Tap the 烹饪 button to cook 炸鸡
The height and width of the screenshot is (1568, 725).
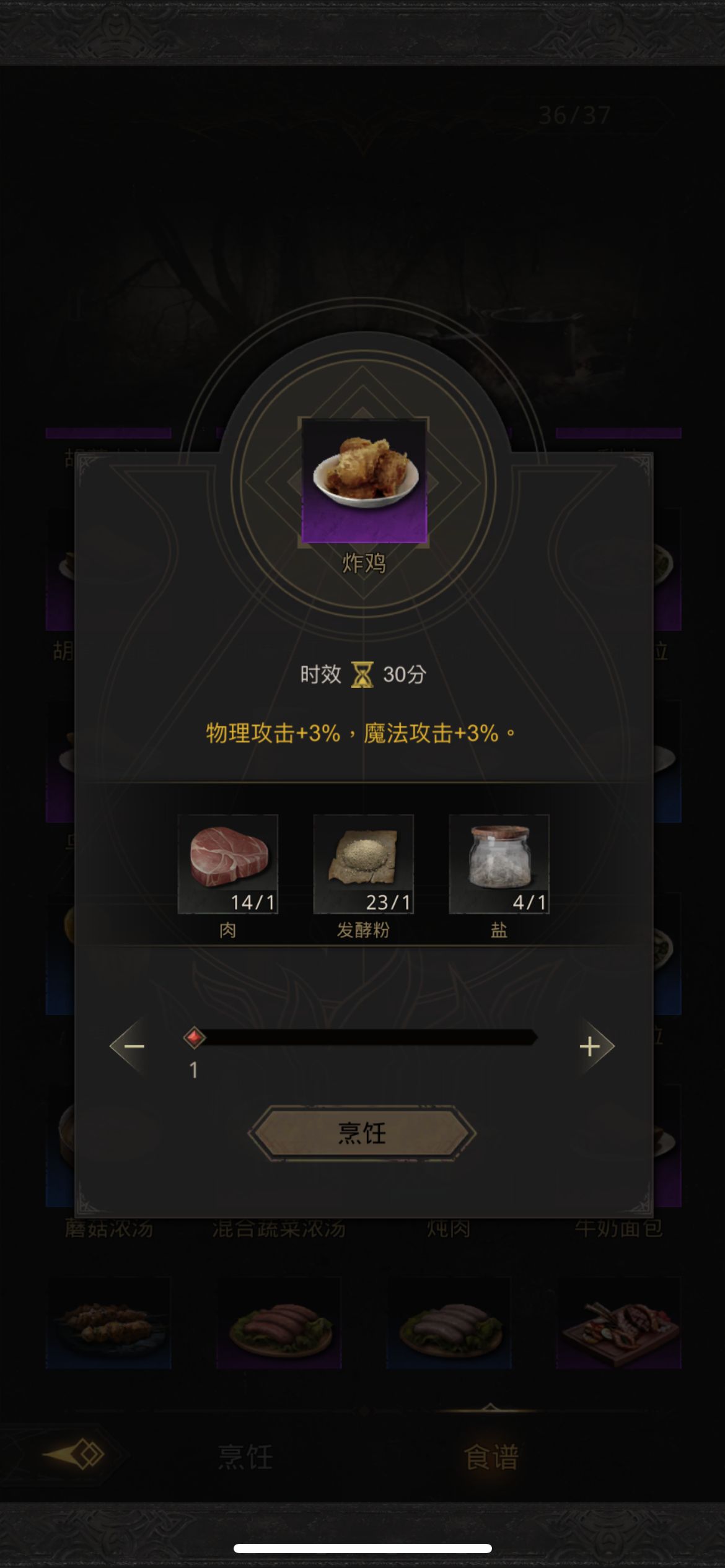click(362, 1133)
